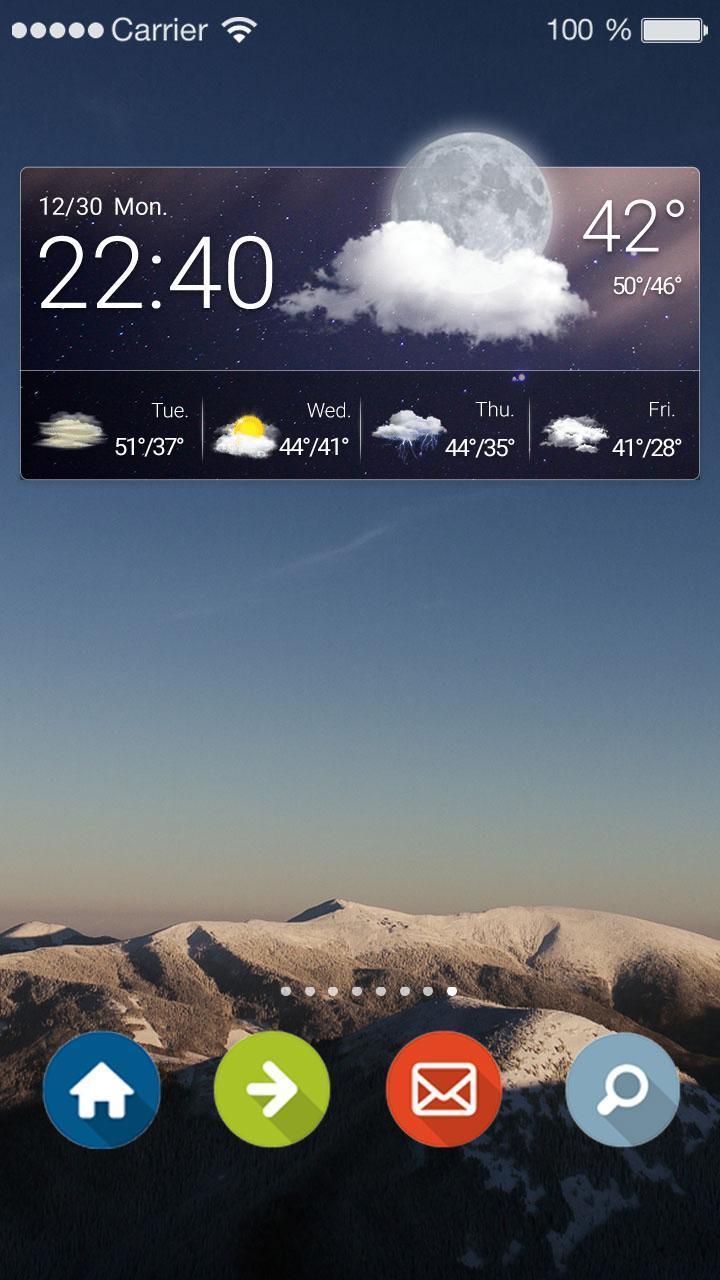
Task: Open the blue home icon in dock
Action: [102, 1090]
